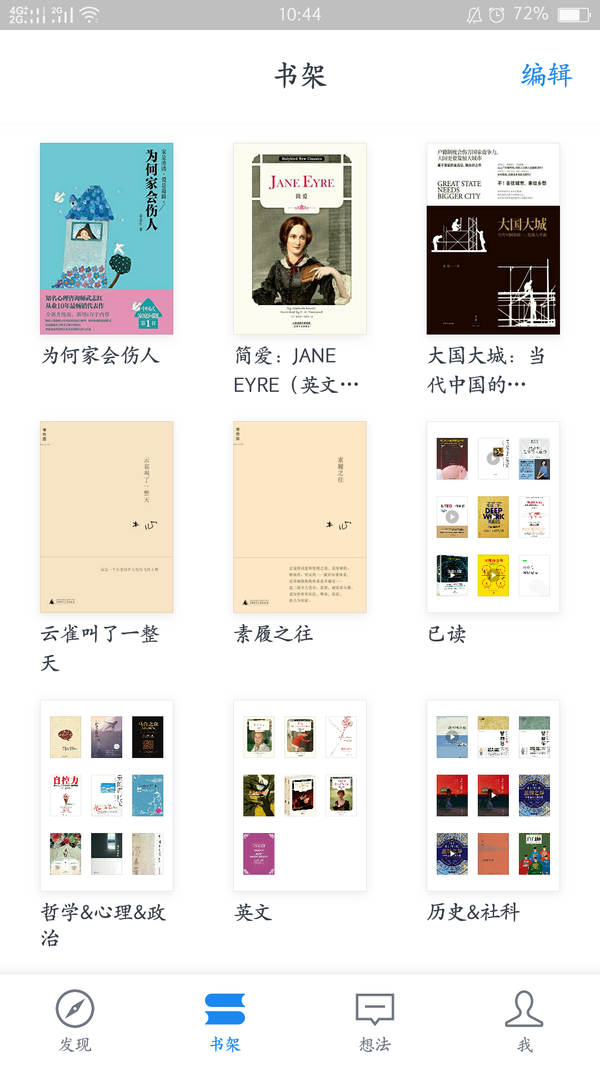This screenshot has width=600, height=1067.
Task: Open the 英文 folder
Action: pyautogui.click(x=300, y=795)
